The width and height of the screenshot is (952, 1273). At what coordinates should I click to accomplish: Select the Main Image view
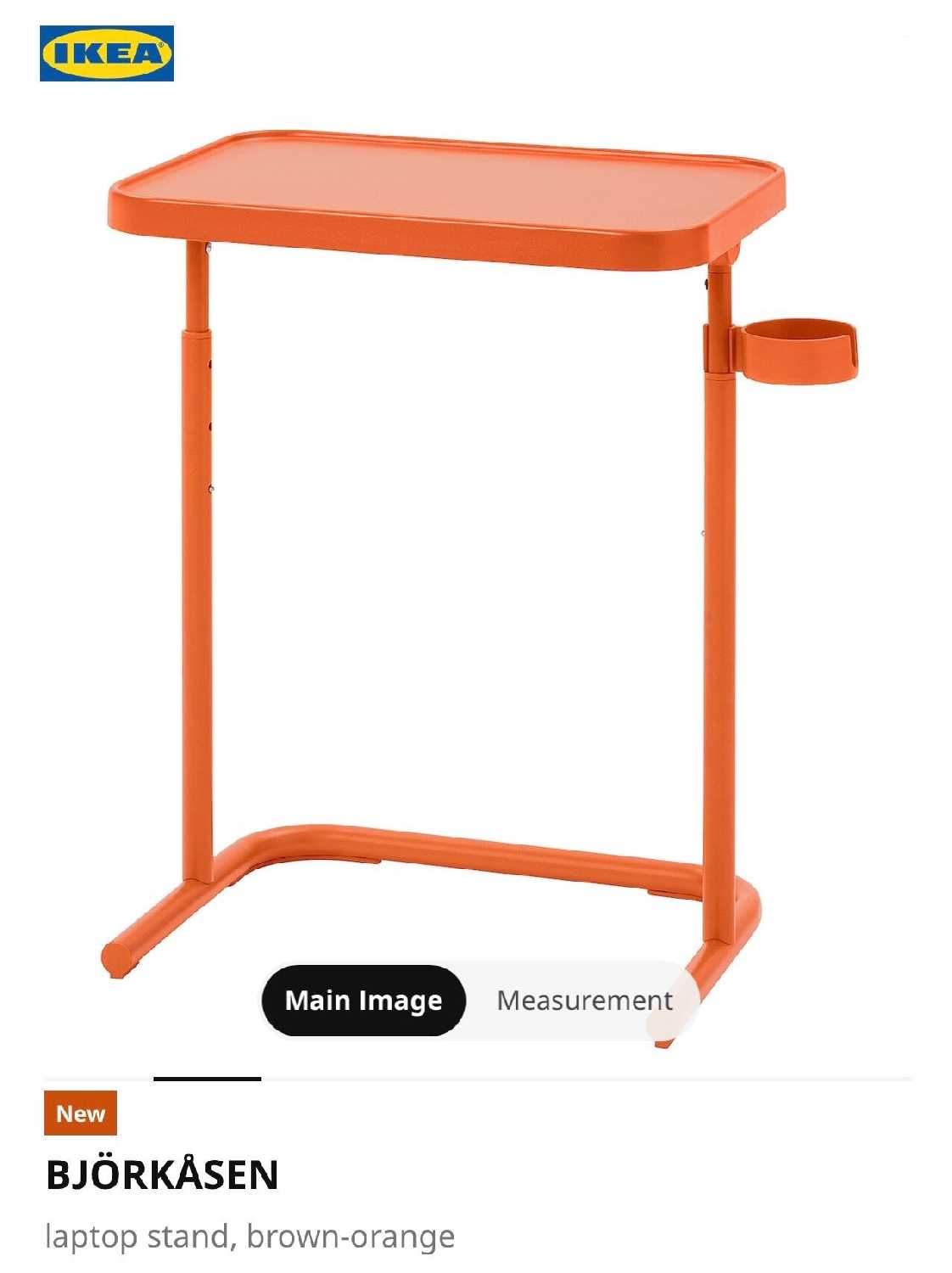click(x=363, y=1001)
